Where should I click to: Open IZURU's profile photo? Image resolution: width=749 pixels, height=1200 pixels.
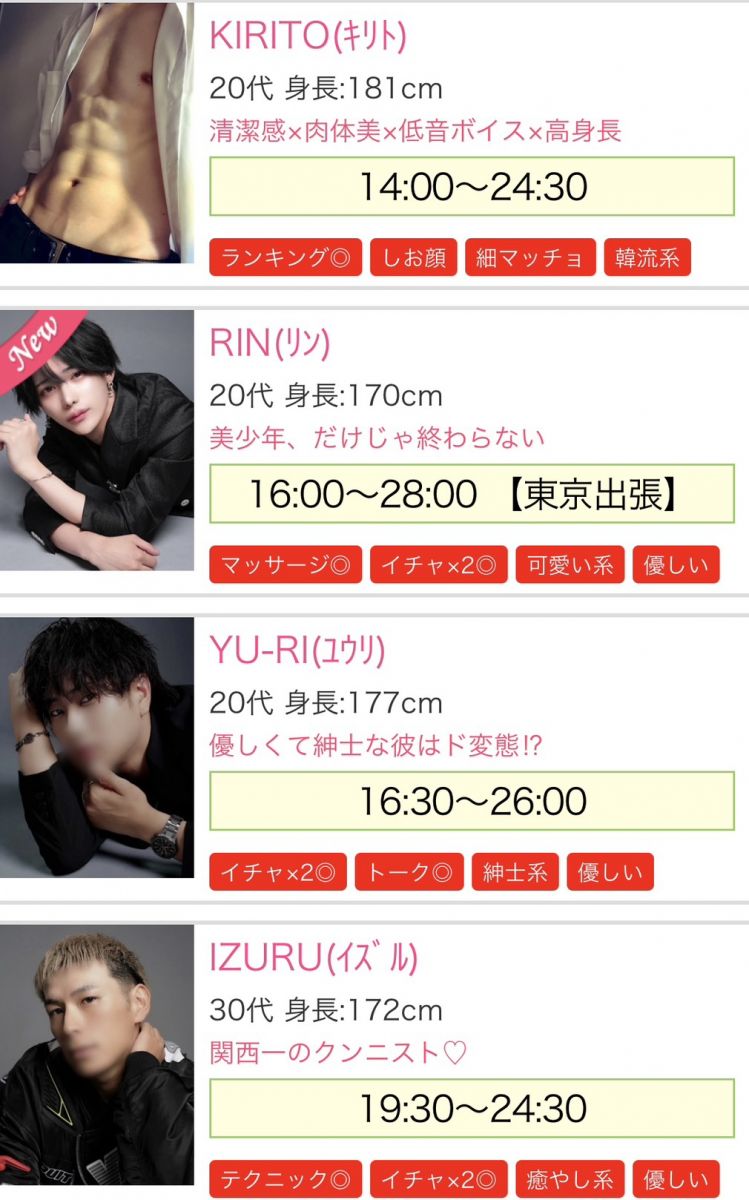tap(96, 1055)
